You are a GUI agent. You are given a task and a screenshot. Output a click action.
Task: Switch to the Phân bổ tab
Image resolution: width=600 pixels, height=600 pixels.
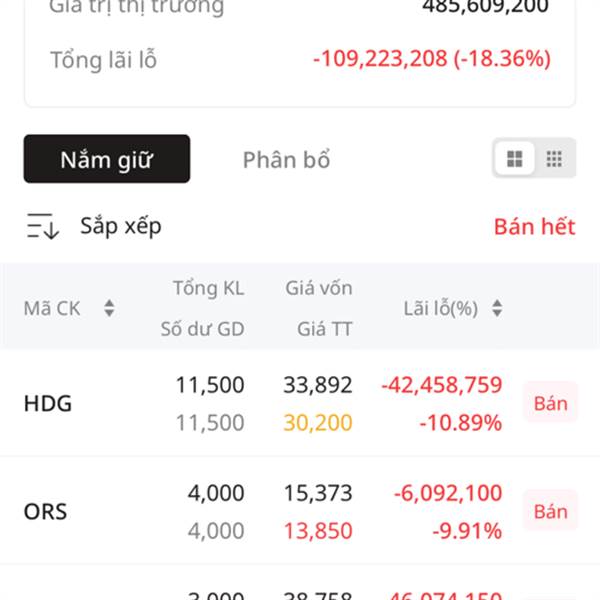pyautogui.click(x=286, y=160)
